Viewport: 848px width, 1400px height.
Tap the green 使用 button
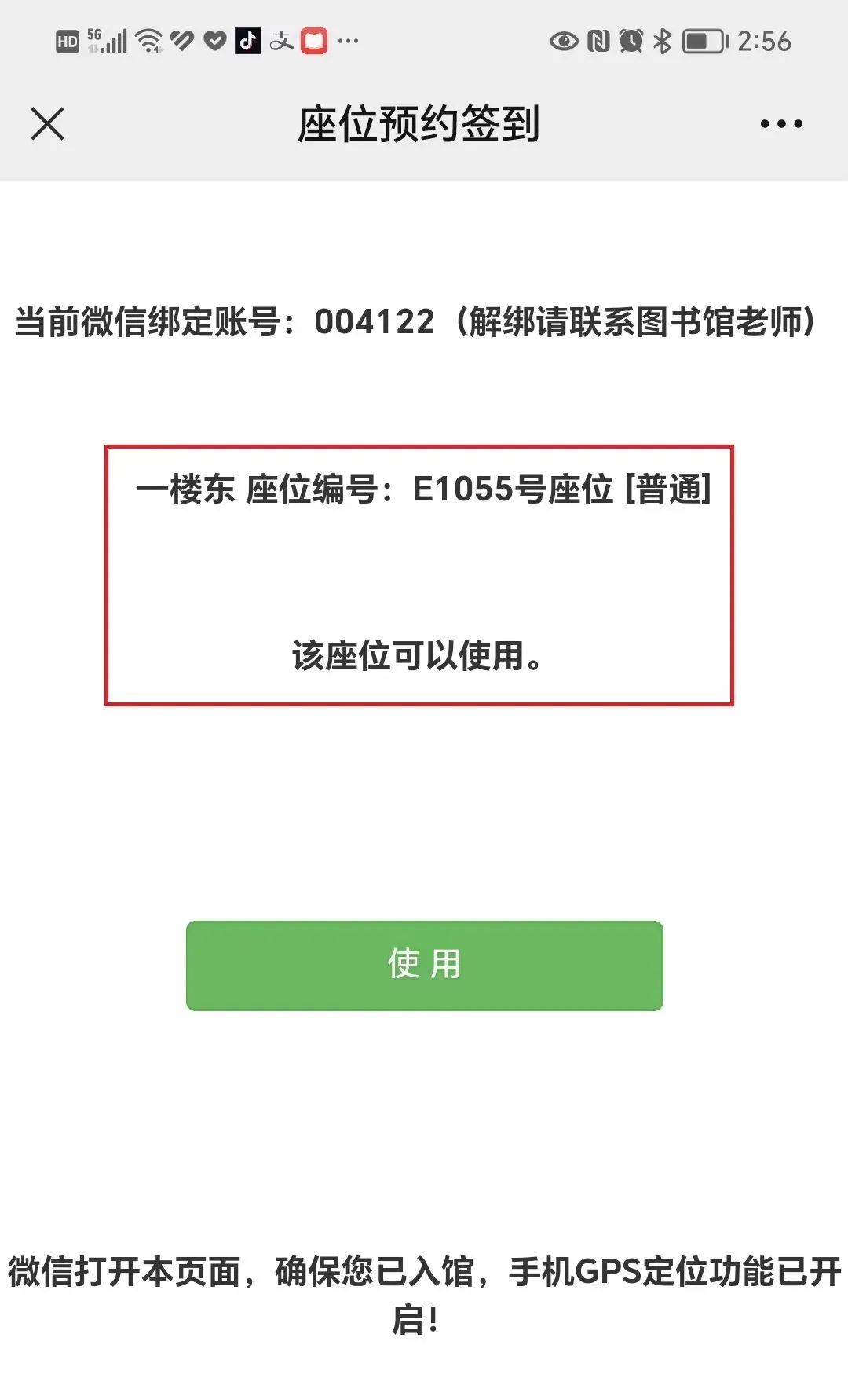coord(425,966)
